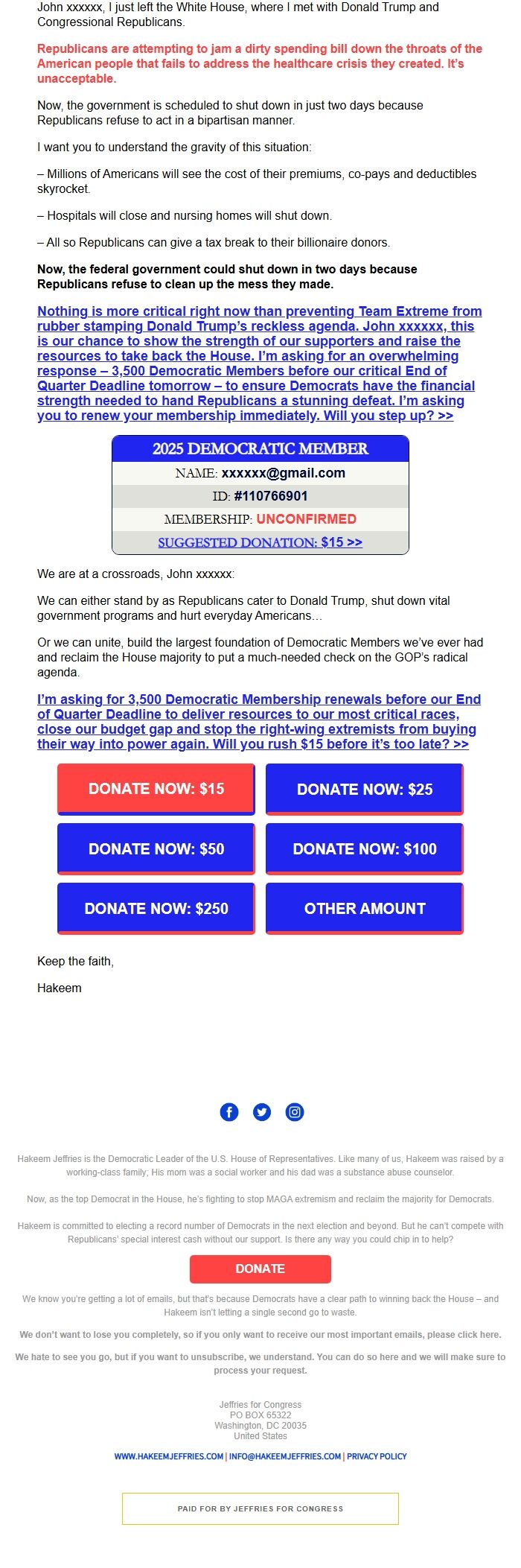Donate $15 now
The height and width of the screenshot is (1568, 521).
[x=156, y=789]
